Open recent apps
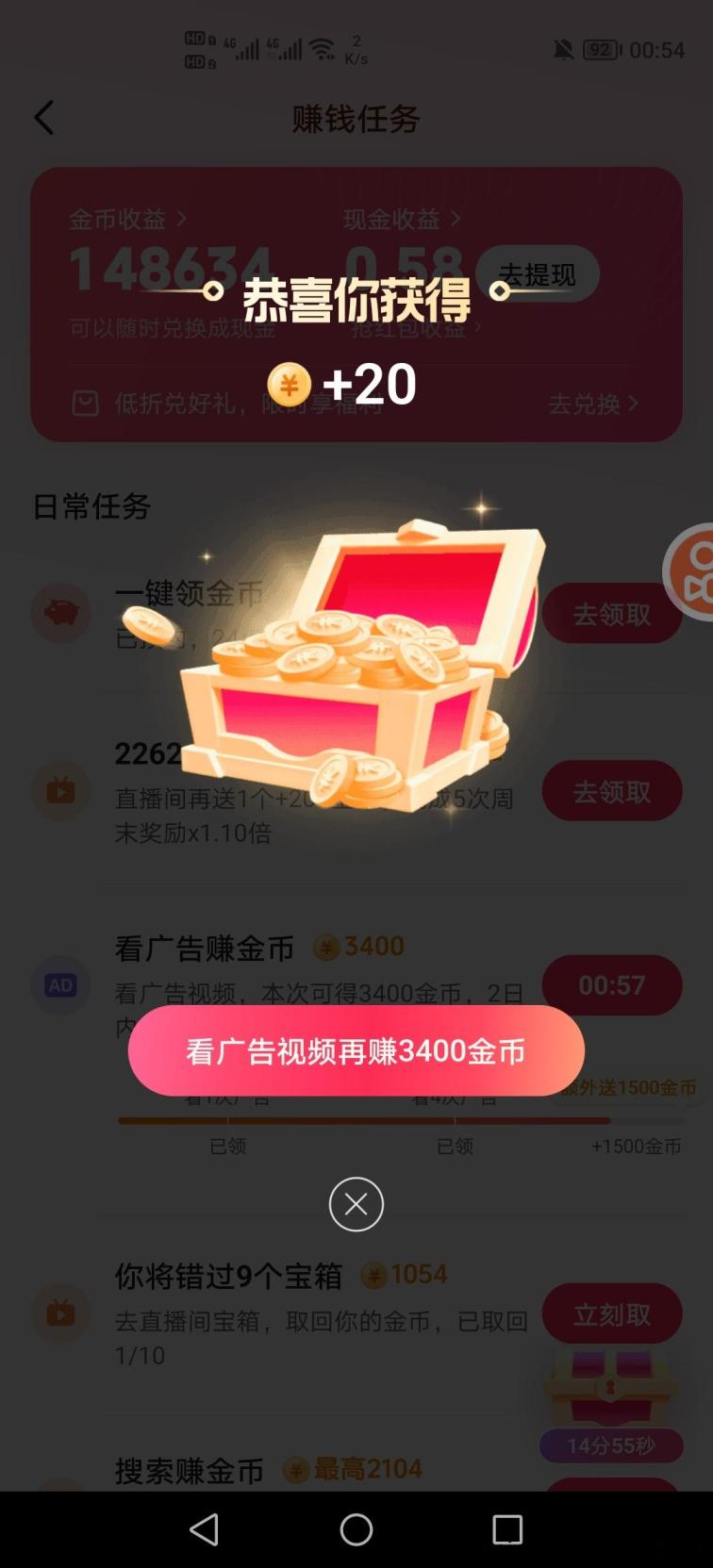 click(x=507, y=1529)
